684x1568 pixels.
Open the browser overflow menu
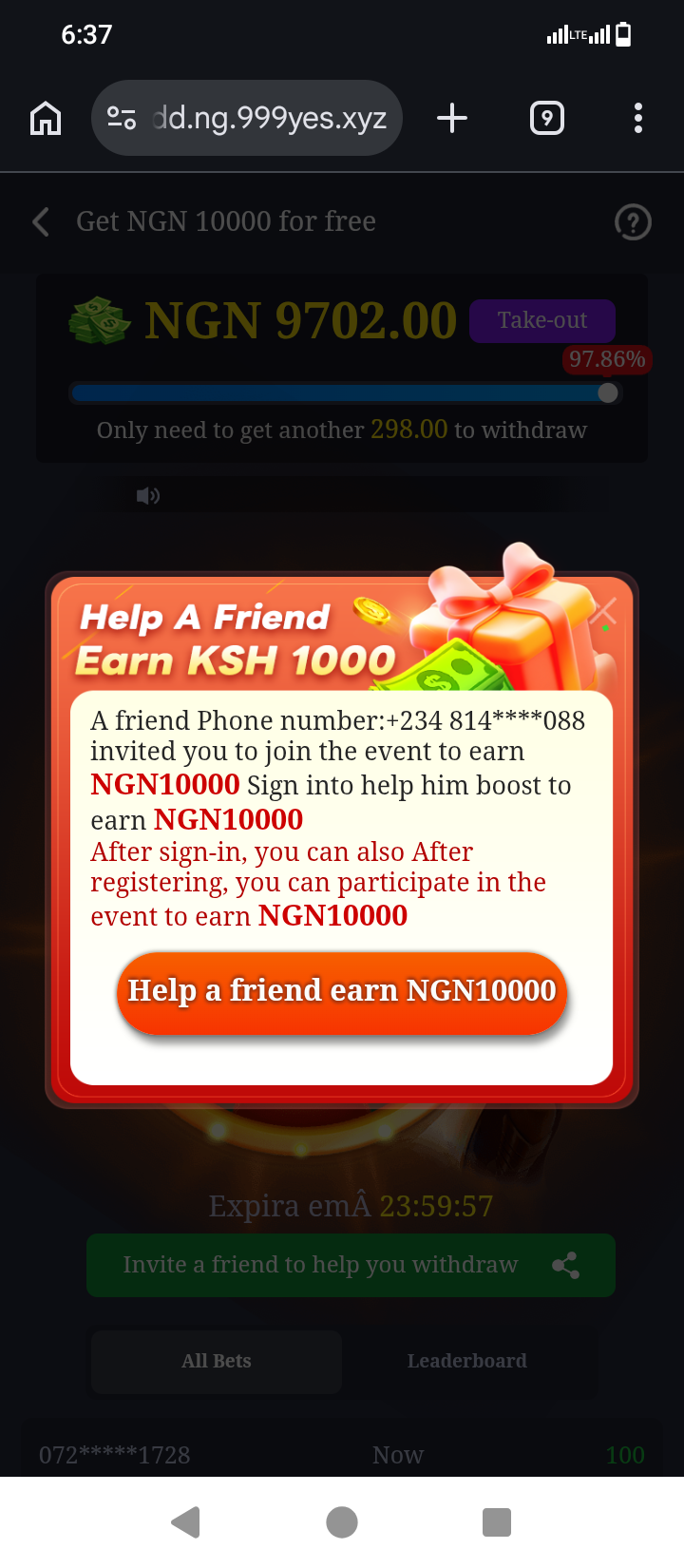(x=637, y=119)
